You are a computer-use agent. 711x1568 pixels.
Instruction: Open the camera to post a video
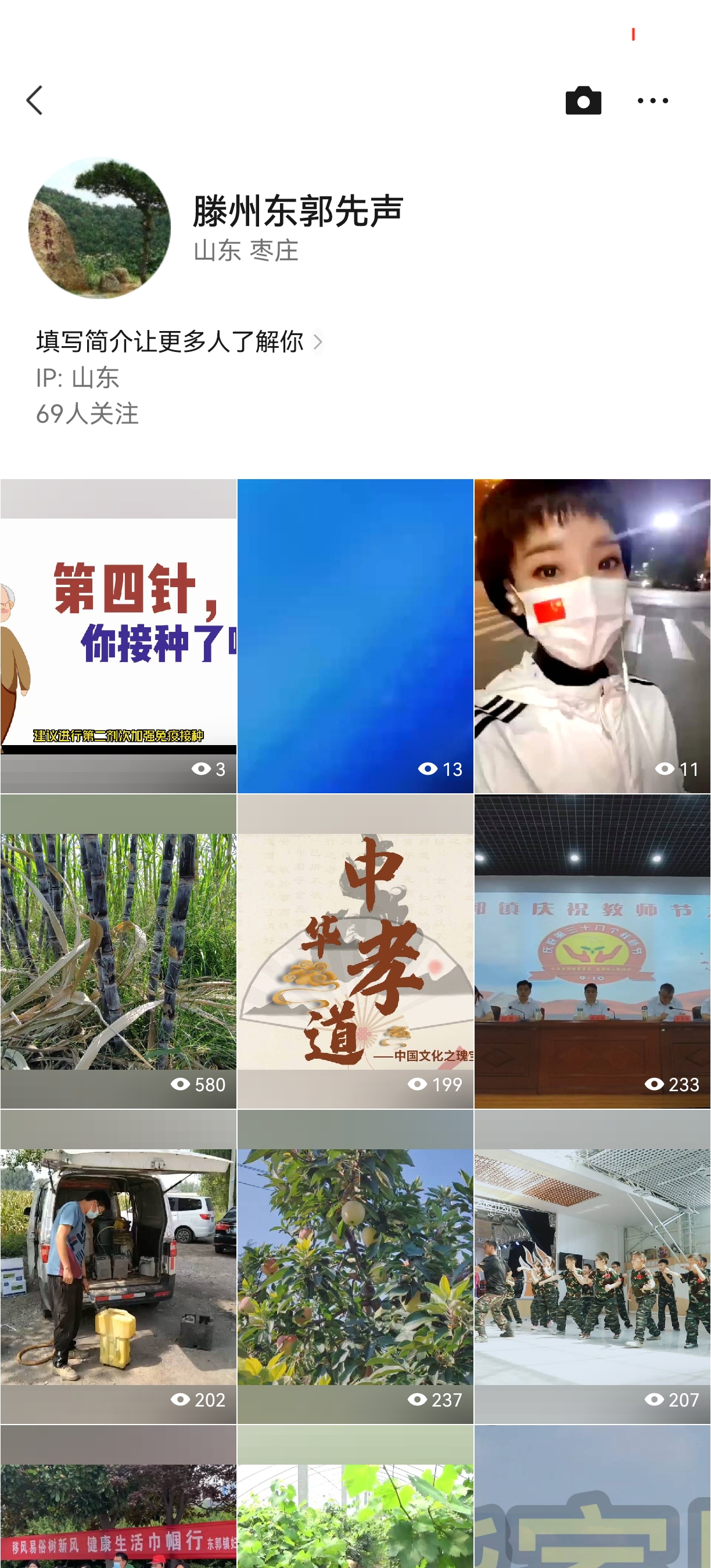point(583,100)
